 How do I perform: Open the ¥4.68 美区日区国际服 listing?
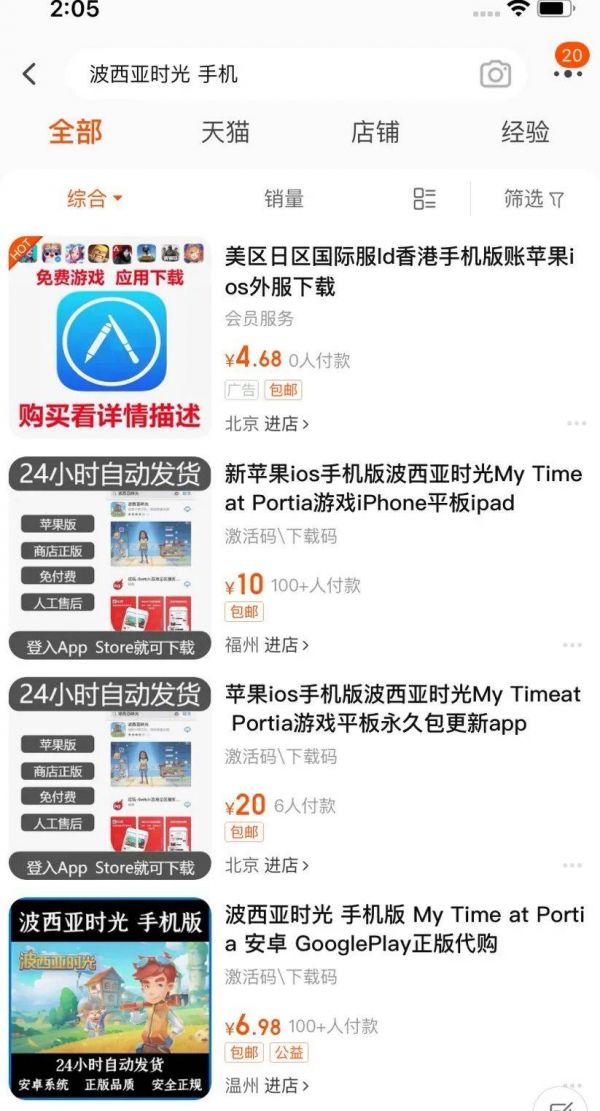coord(400,273)
